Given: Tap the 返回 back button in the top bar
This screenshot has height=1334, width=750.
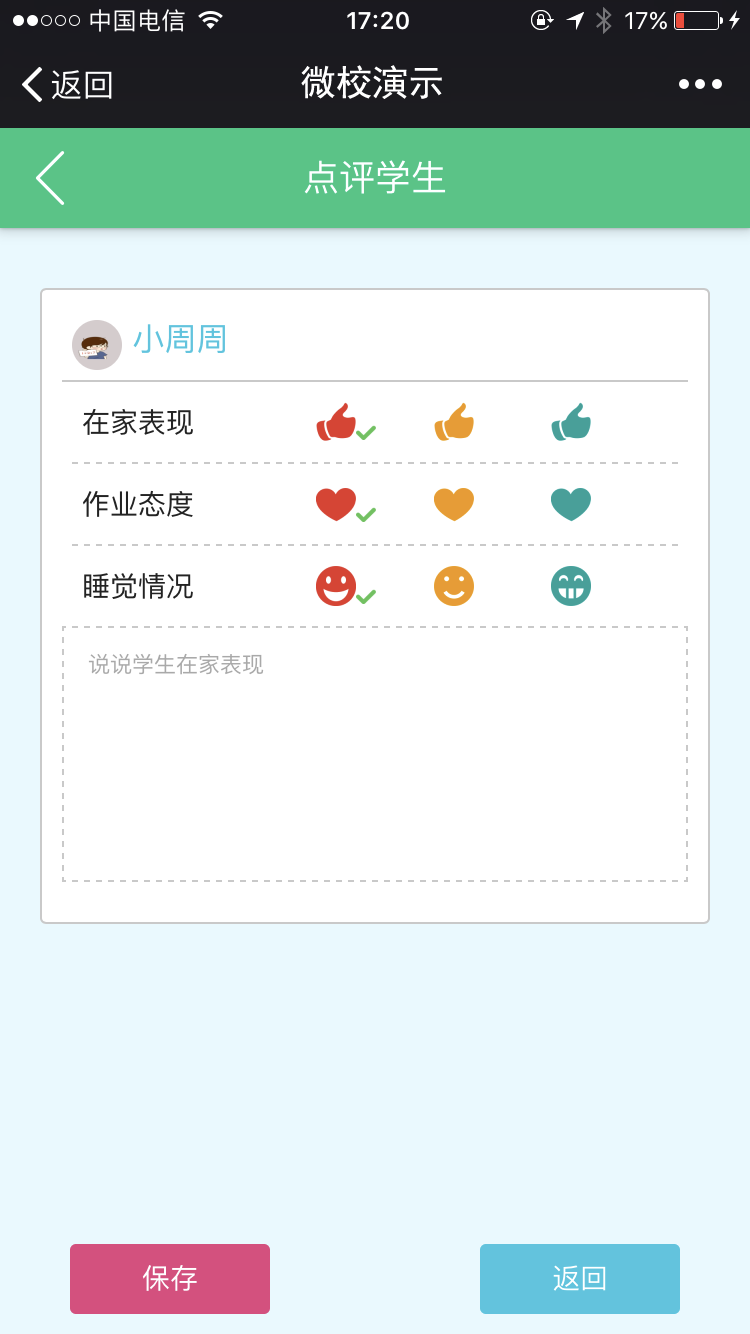Looking at the screenshot, I should pos(67,85).
